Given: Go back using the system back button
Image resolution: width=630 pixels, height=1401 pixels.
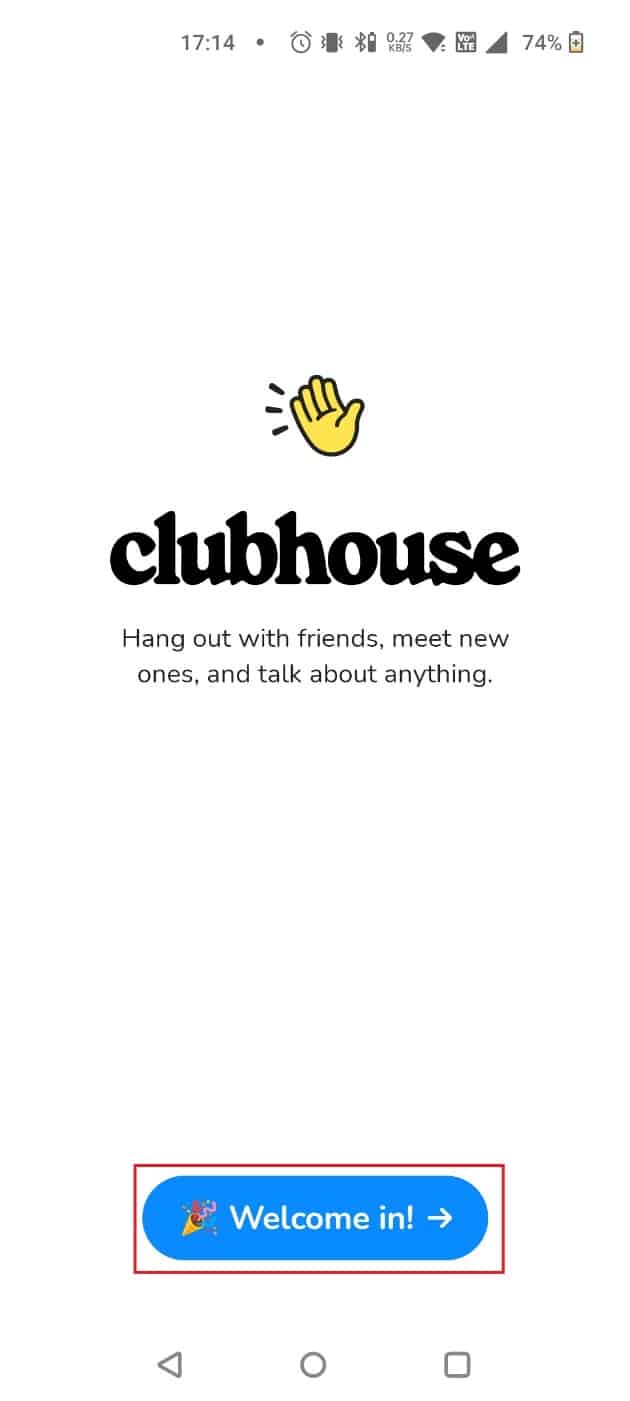Looking at the screenshot, I should (170, 1364).
